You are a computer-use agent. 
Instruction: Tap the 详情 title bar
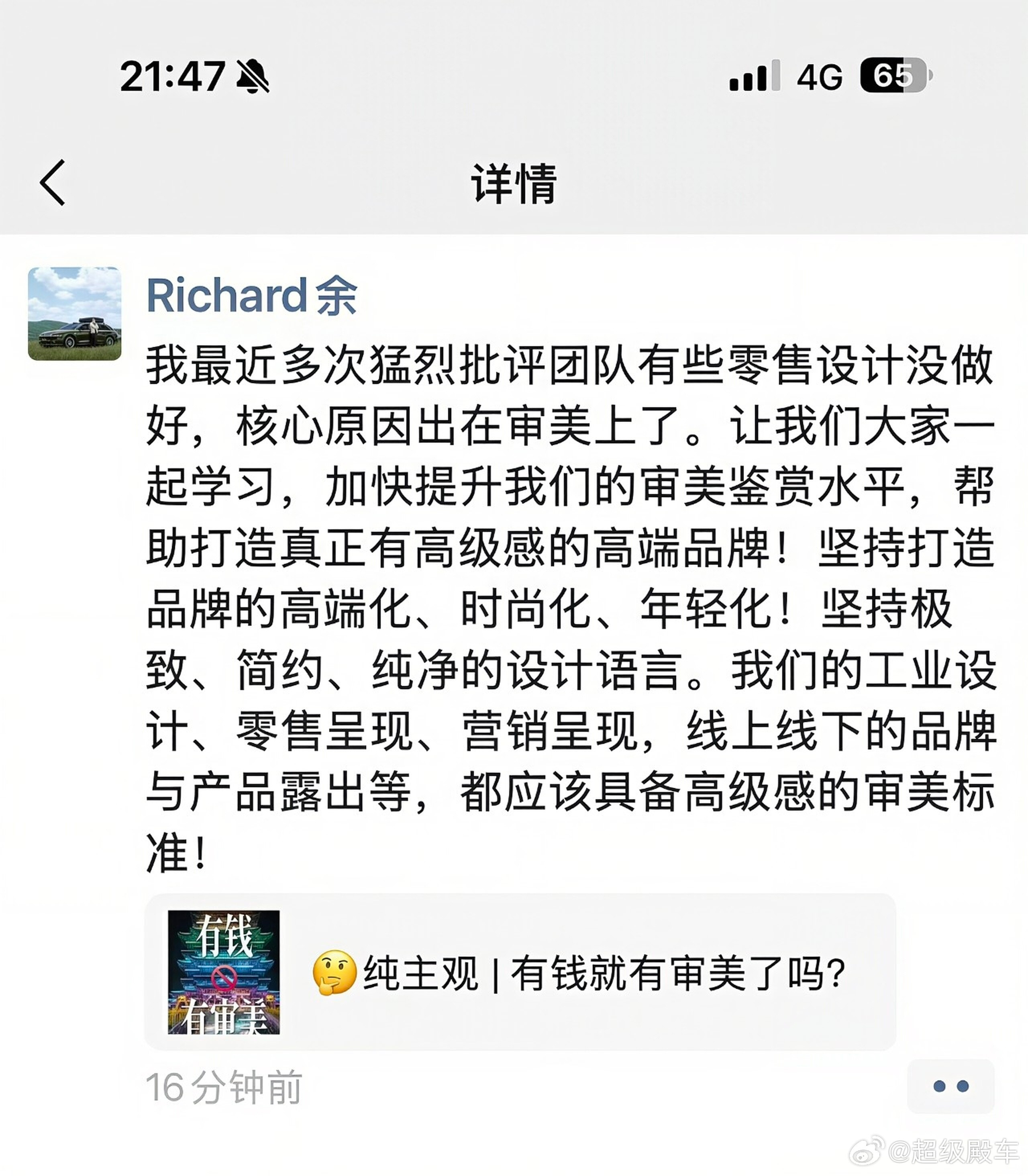pos(514,181)
